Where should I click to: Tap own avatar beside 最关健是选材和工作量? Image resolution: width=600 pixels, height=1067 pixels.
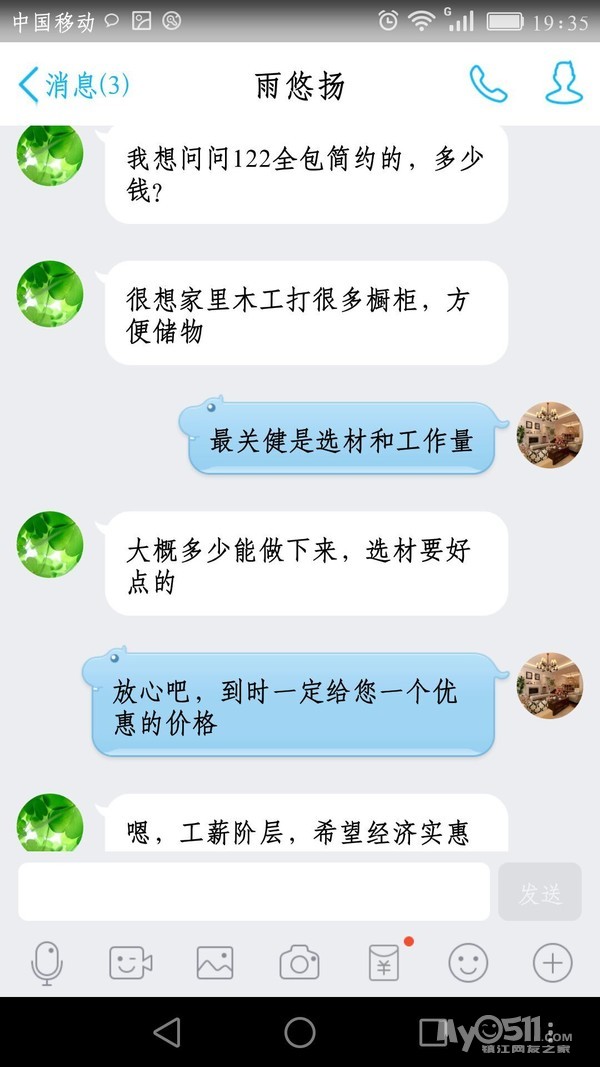(549, 435)
